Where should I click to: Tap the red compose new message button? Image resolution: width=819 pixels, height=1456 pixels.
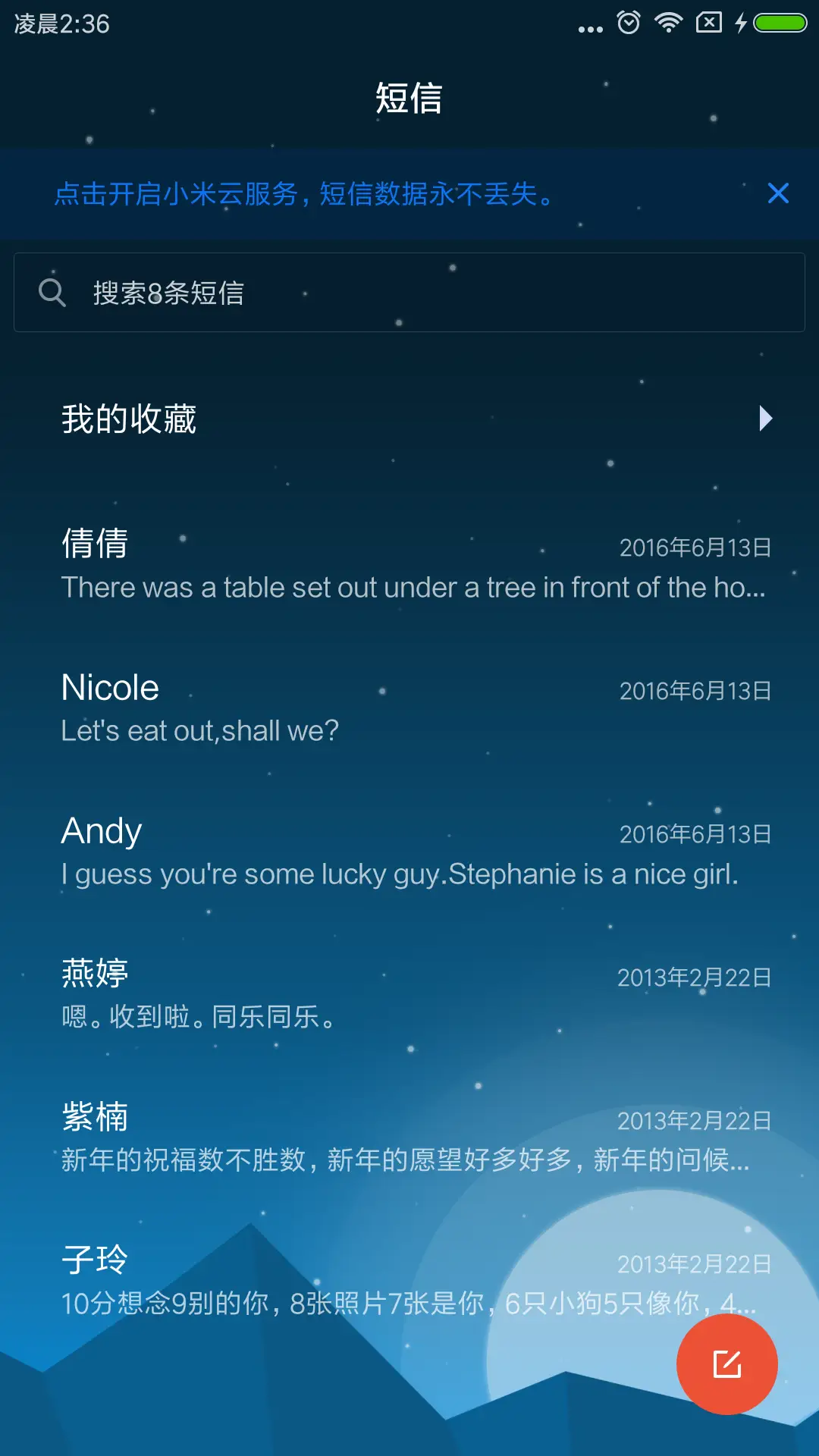[726, 1363]
